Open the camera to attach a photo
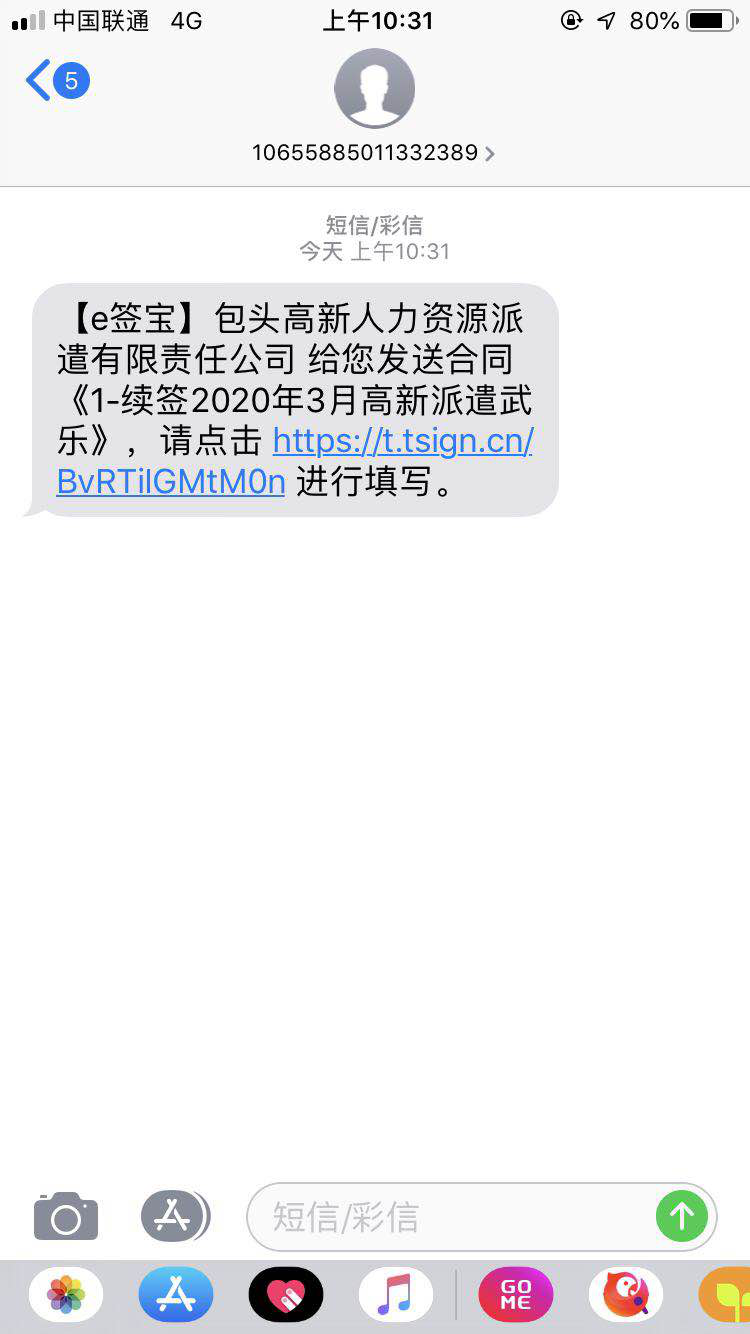750x1334 pixels. (66, 1216)
